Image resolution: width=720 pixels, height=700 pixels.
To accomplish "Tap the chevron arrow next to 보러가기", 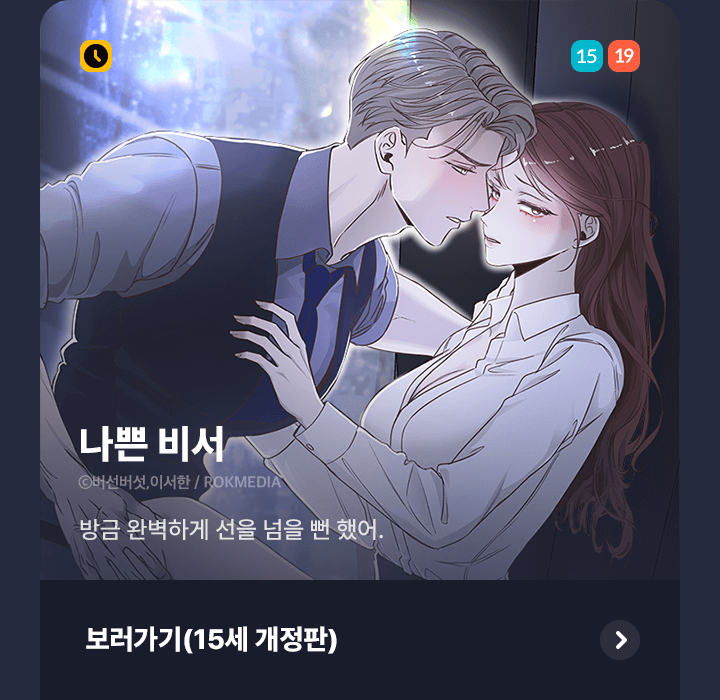I will click(620, 640).
